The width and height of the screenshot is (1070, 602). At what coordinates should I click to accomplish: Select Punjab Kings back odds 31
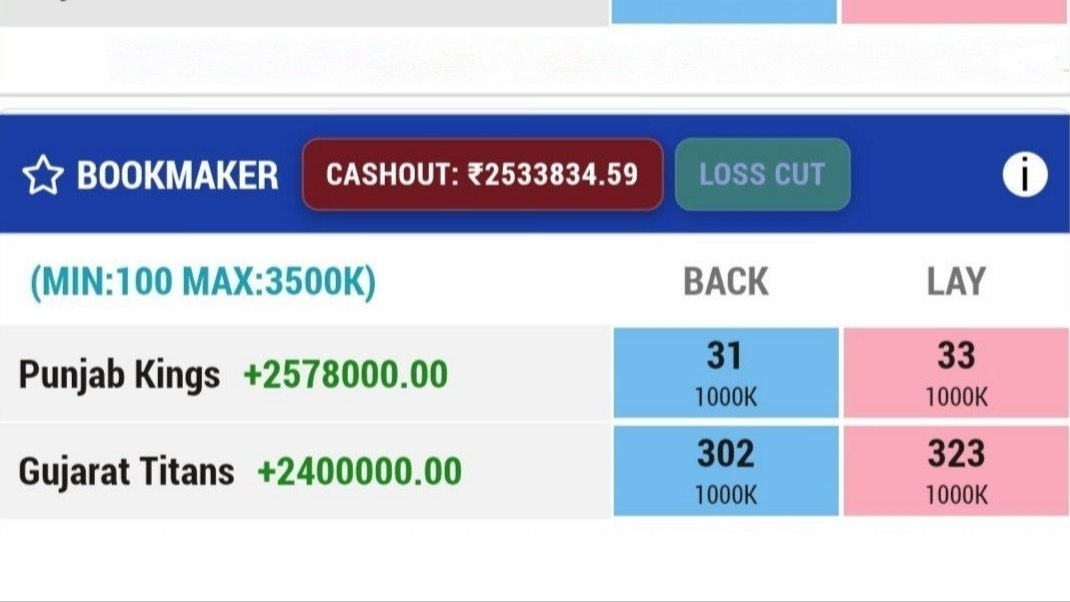click(726, 373)
